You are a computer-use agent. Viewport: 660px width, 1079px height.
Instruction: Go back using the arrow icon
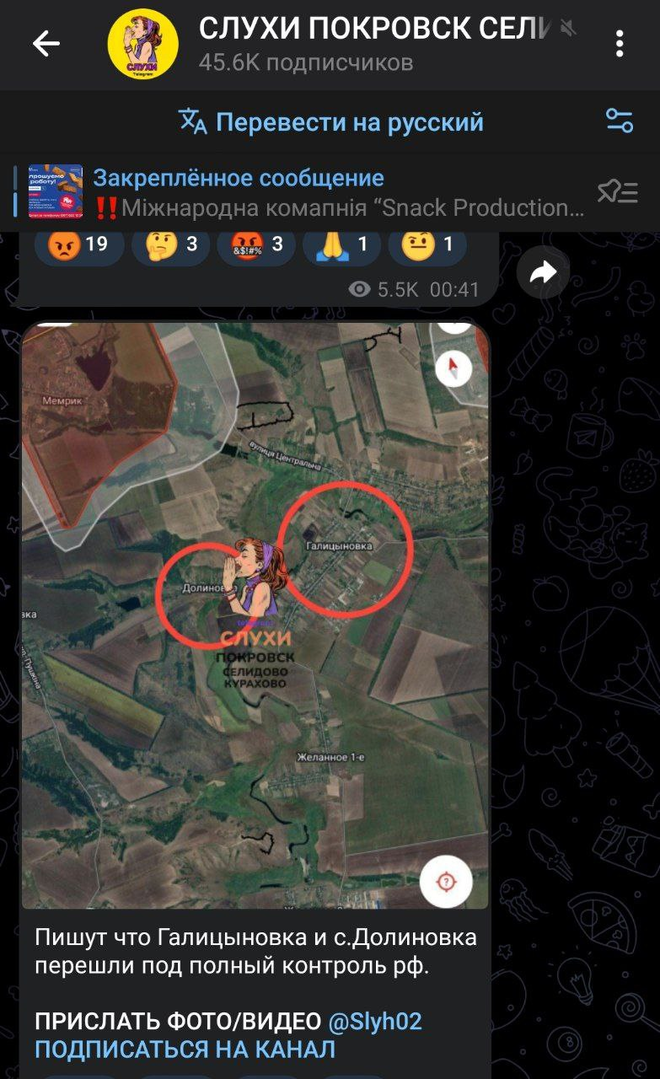click(46, 43)
